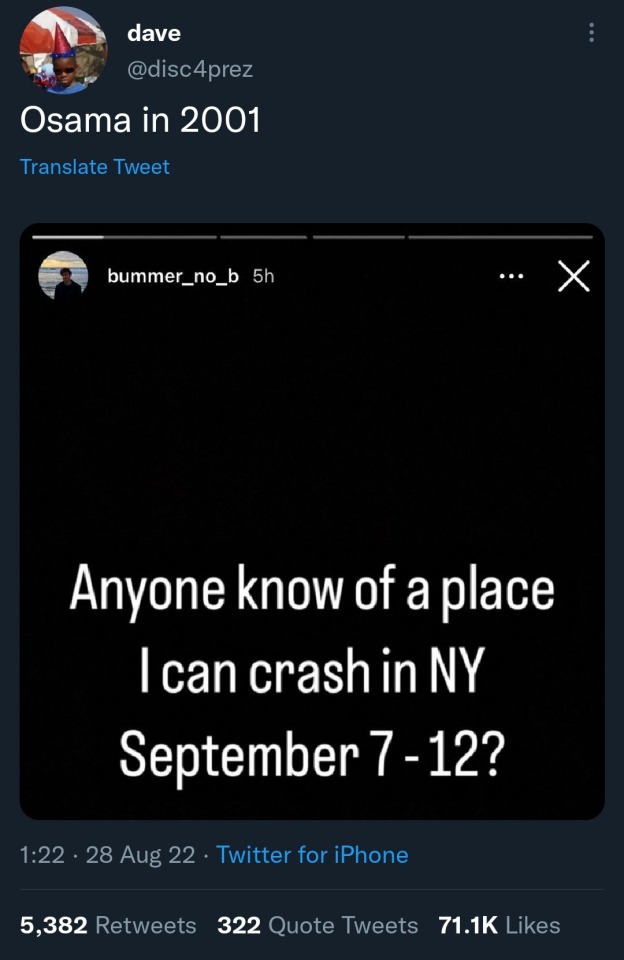The image size is (624, 960).
Task: Visit the @disc4prez handle
Action: (x=190, y=69)
